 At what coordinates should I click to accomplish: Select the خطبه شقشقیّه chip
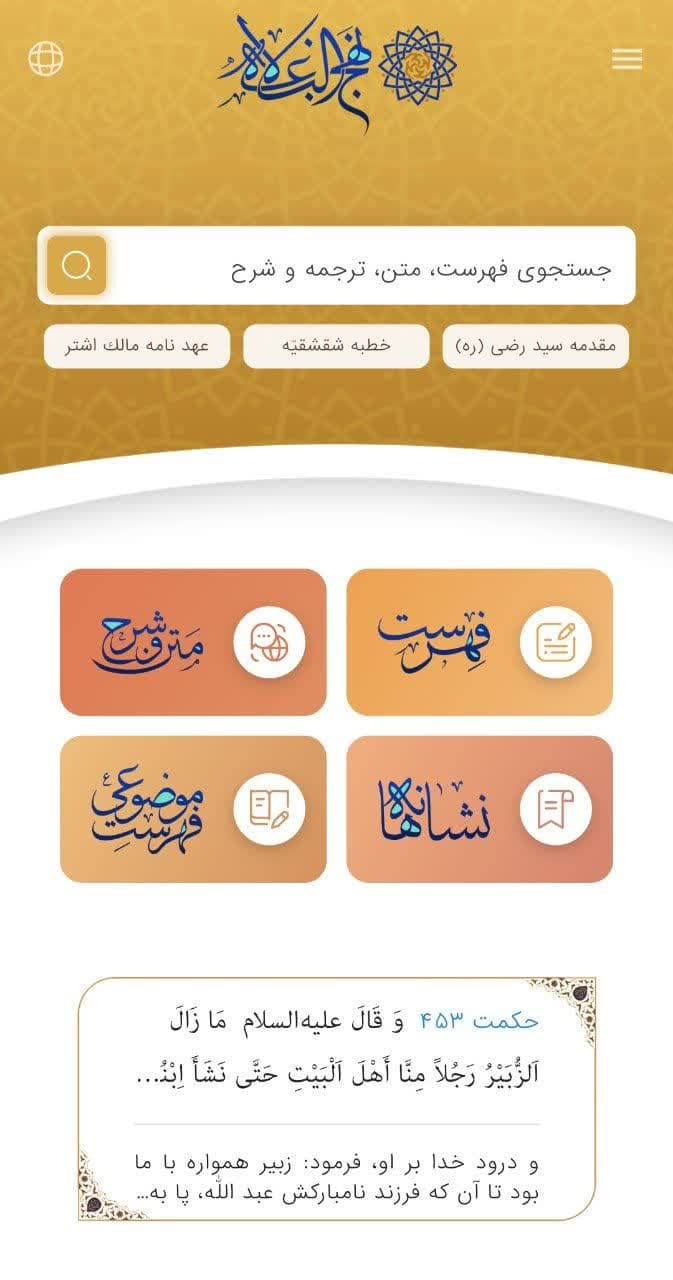336,346
